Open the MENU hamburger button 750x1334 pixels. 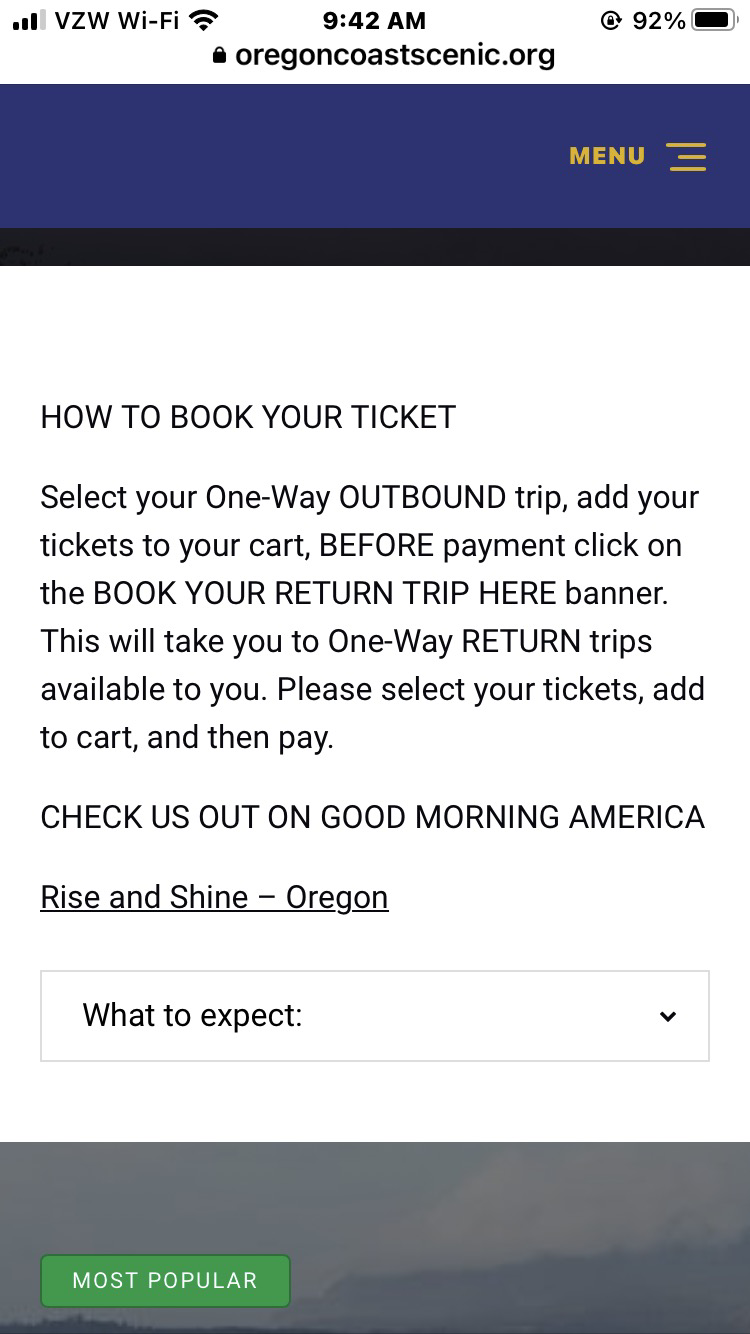[x=637, y=156]
